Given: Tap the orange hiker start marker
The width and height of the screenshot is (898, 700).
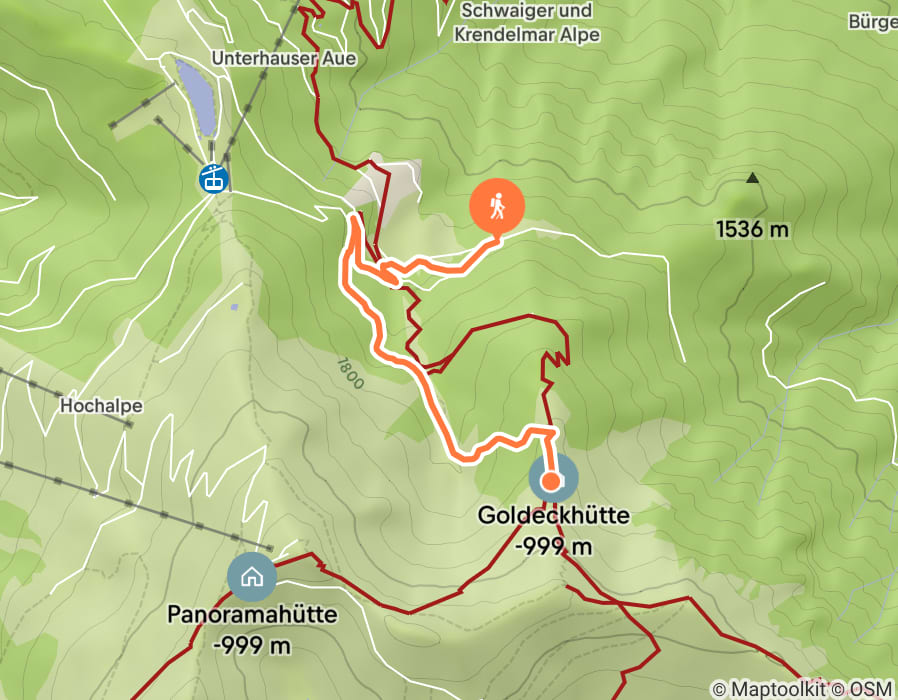Looking at the screenshot, I should (497, 207).
